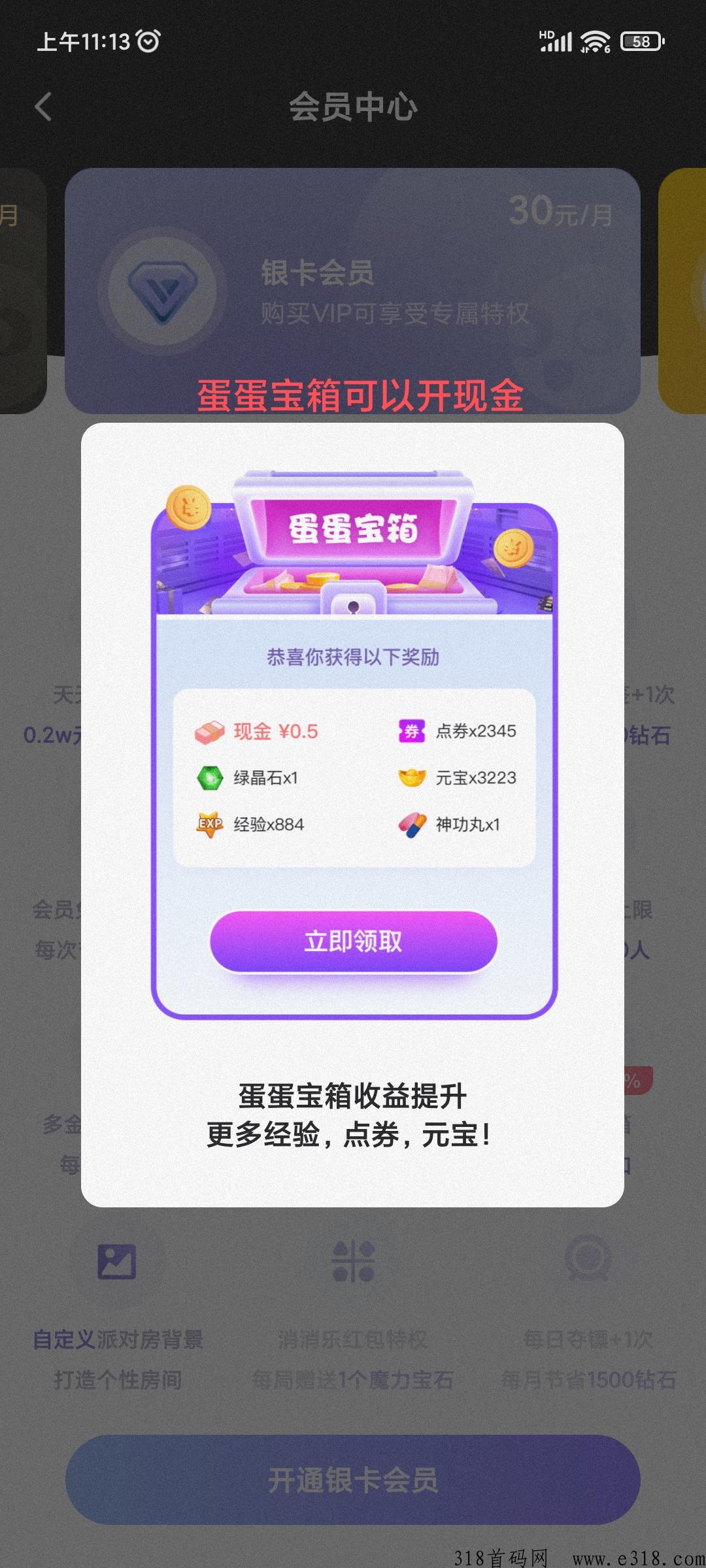Go back from 会员中心
The height and width of the screenshot is (1568, 706).
click(x=44, y=106)
